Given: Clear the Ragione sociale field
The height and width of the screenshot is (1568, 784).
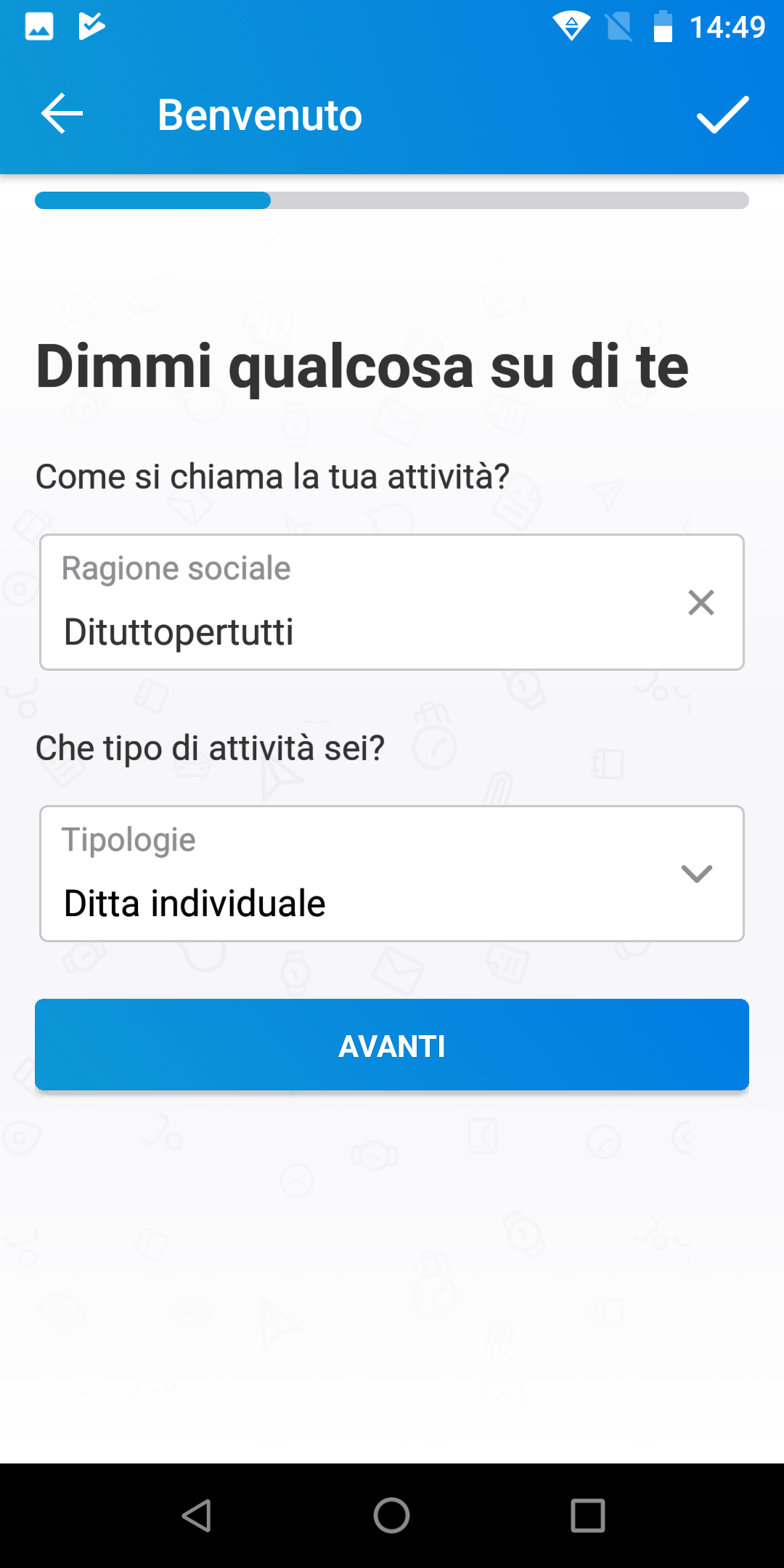Looking at the screenshot, I should (x=701, y=603).
